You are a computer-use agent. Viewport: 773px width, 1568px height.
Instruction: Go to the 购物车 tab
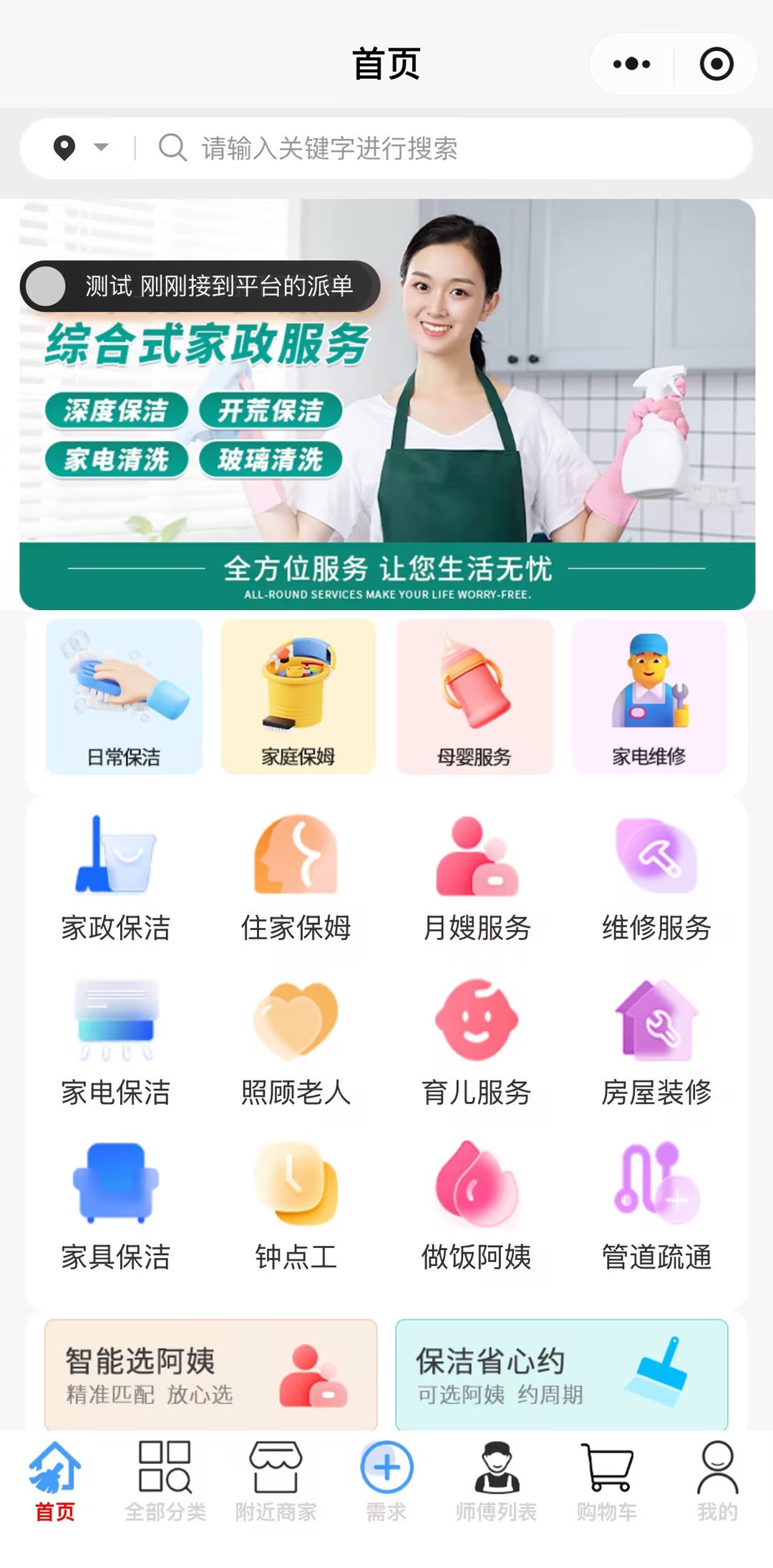(606, 1481)
